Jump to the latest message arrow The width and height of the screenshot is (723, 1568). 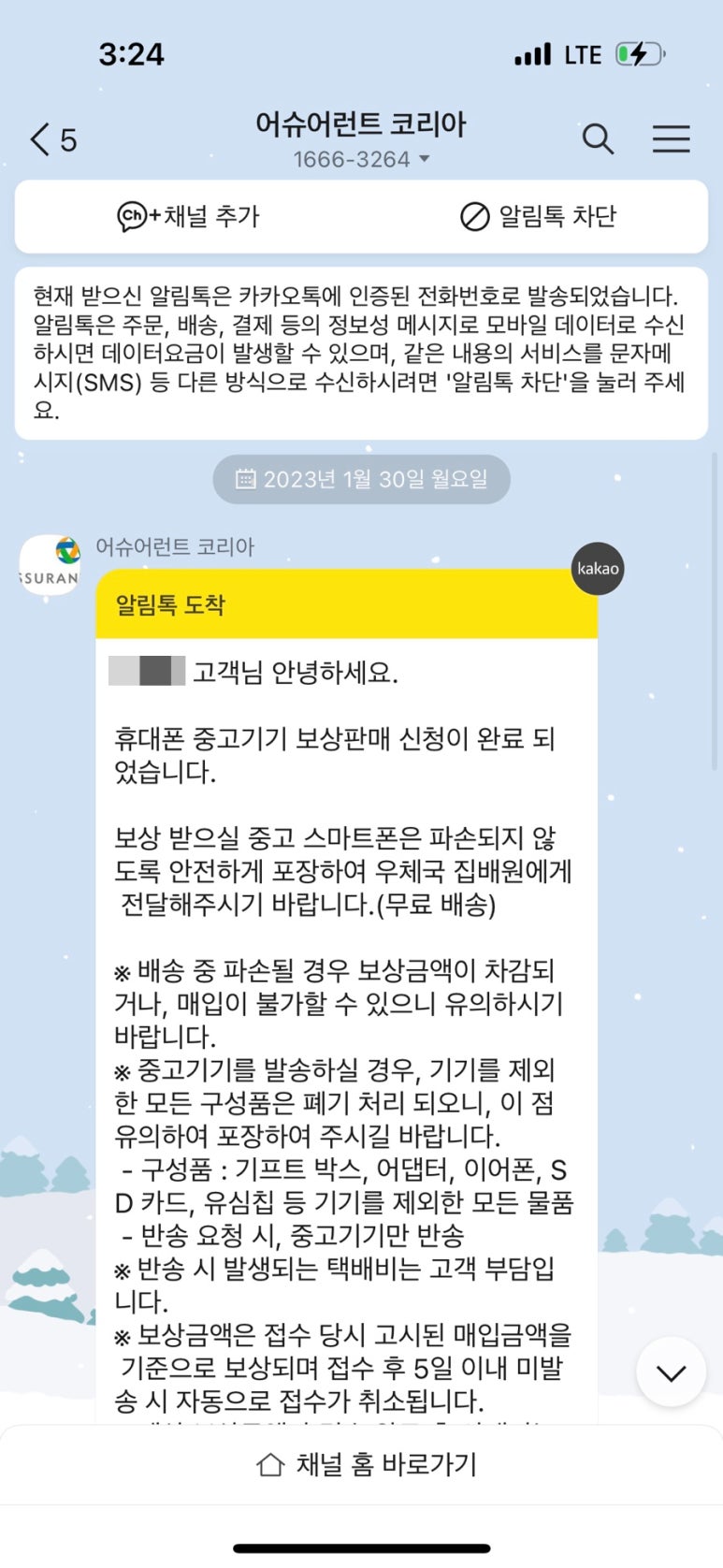pos(671,1372)
